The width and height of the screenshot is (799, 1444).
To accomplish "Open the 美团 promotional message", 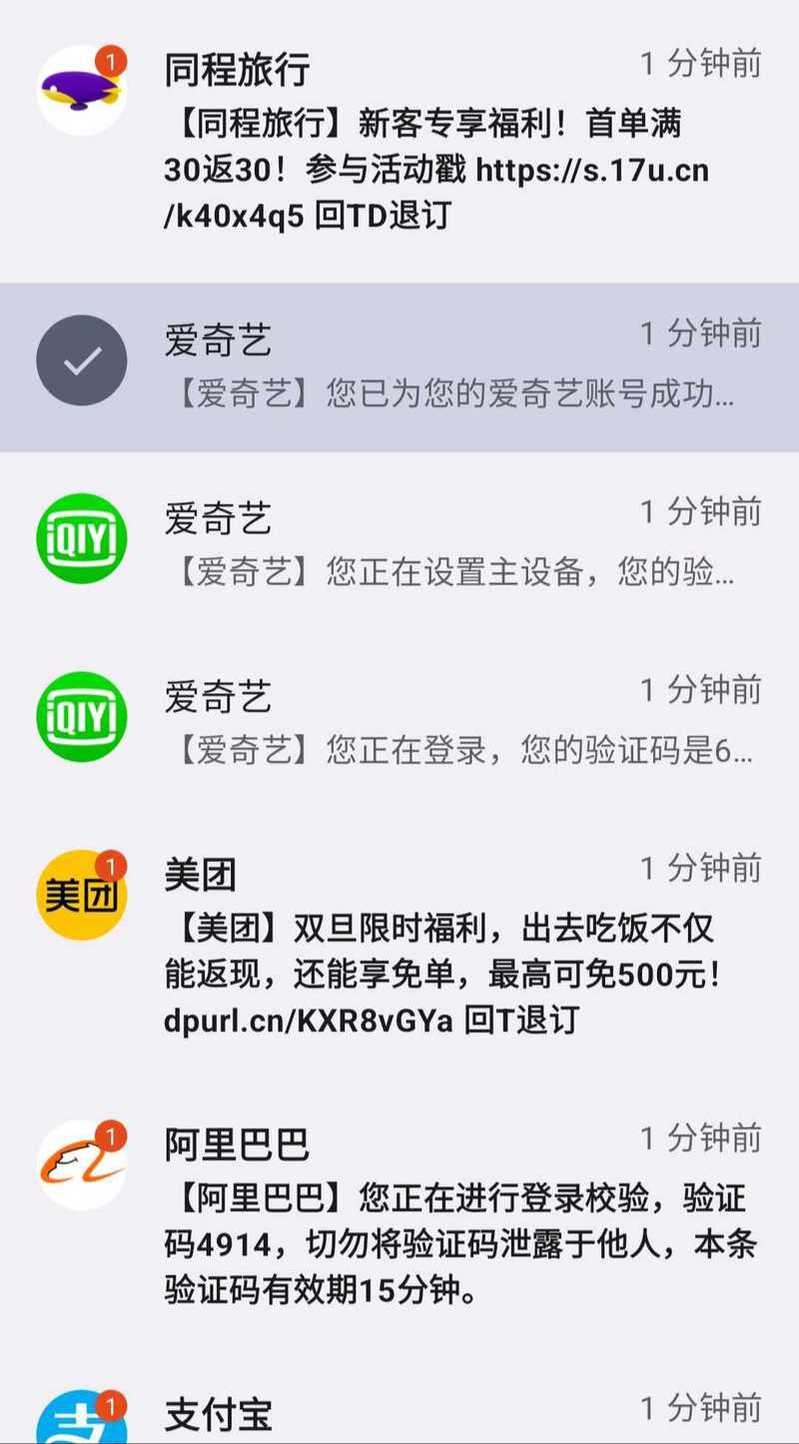I will click(x=399, y=945).
